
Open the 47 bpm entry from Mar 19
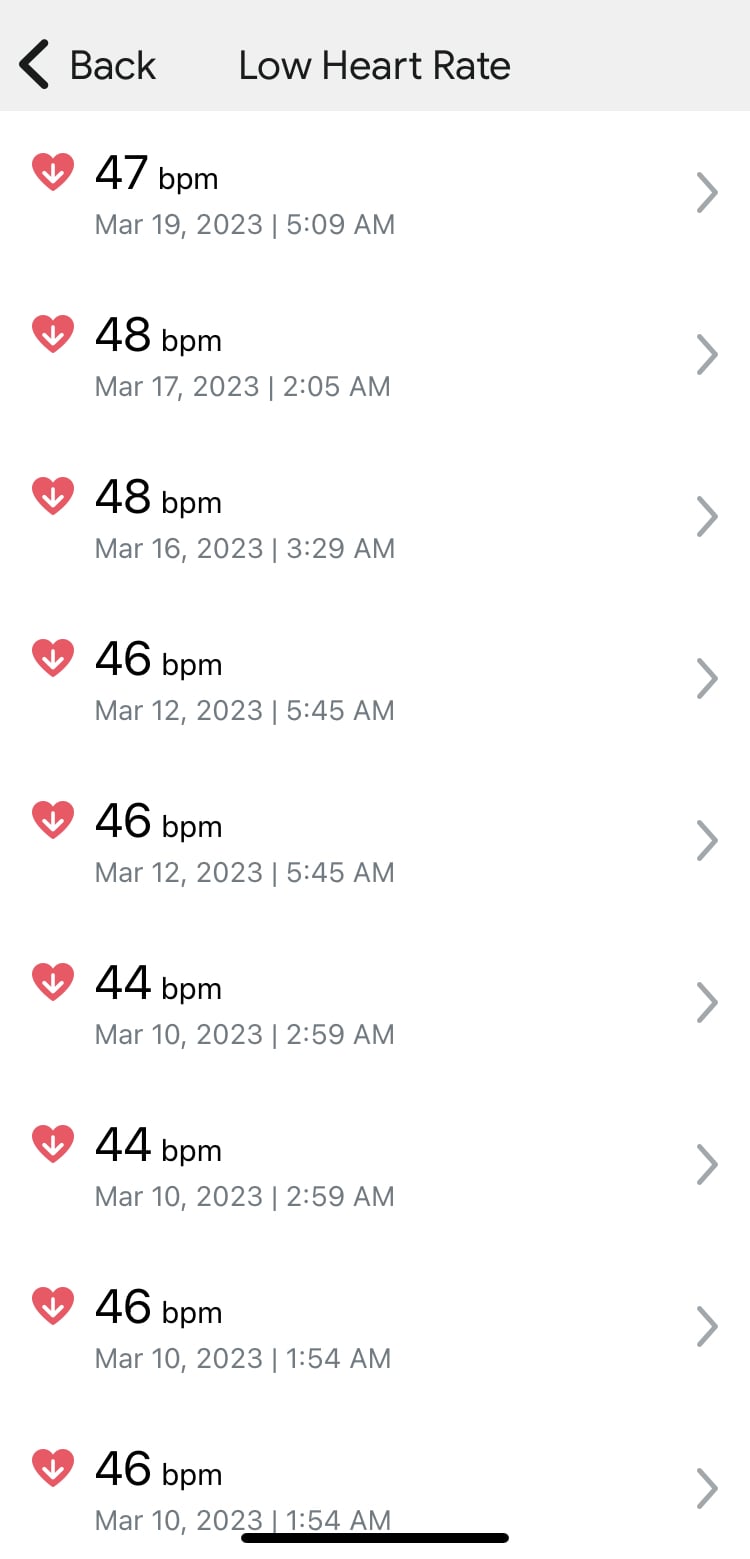point(375,192)
